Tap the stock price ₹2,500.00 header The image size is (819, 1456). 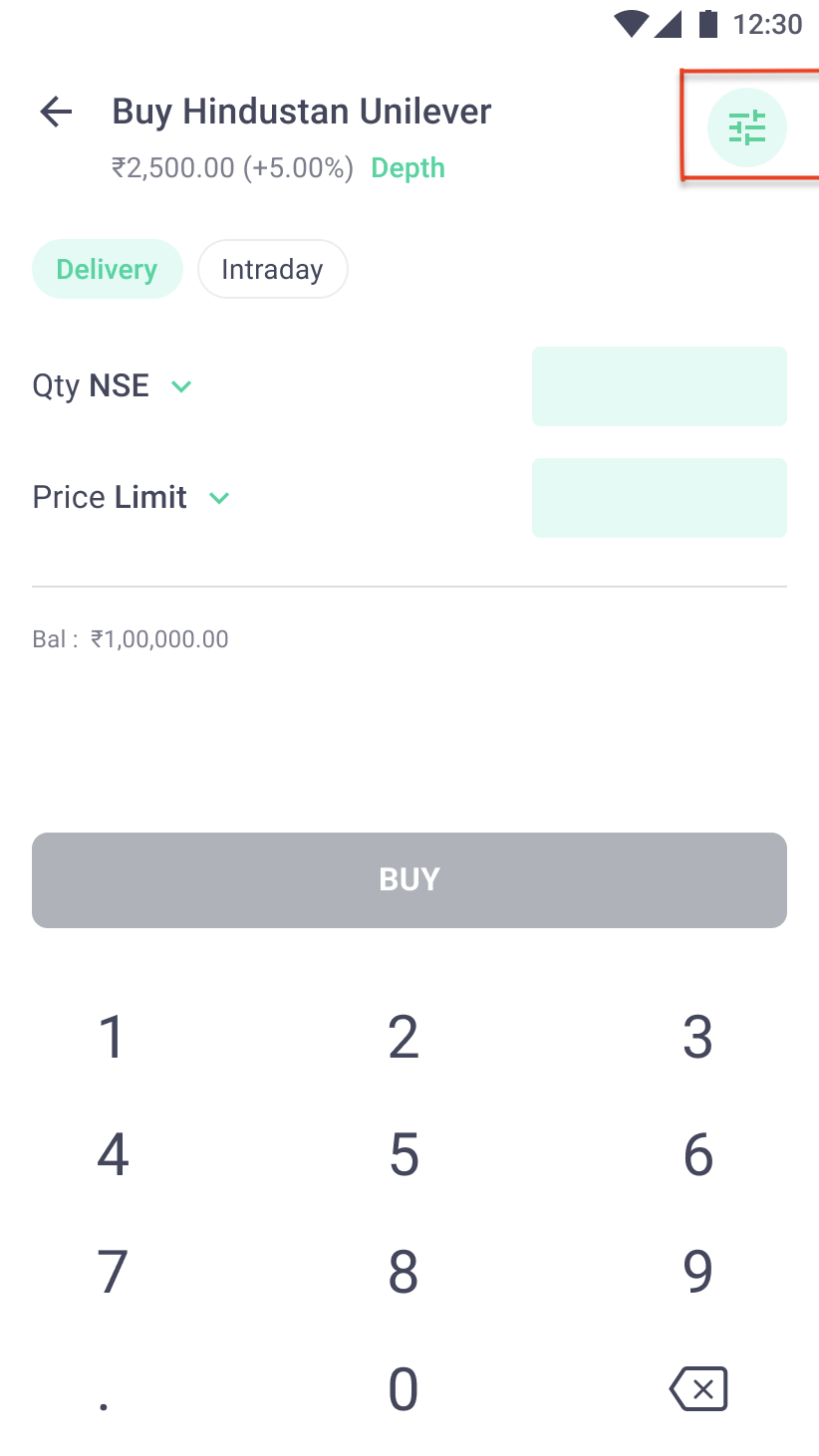coord(231,167)
